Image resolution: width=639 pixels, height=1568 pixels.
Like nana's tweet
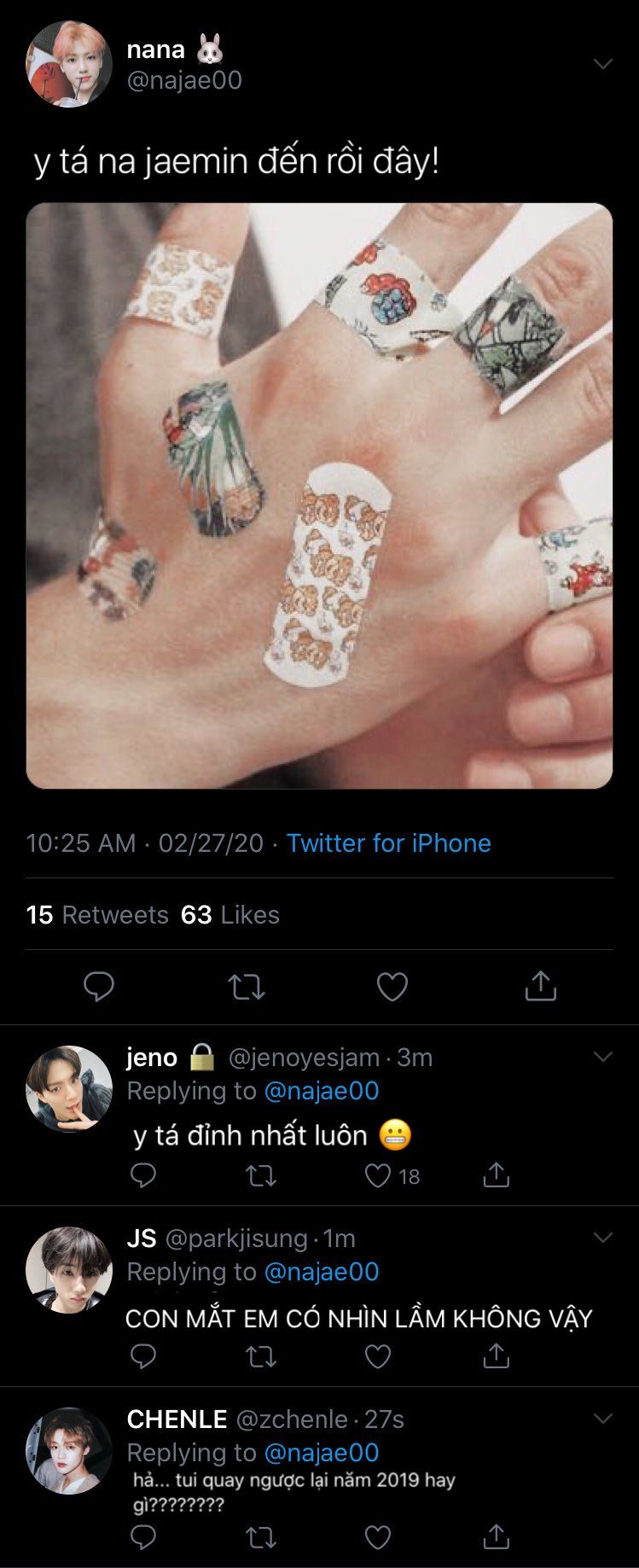coord(392,987)
